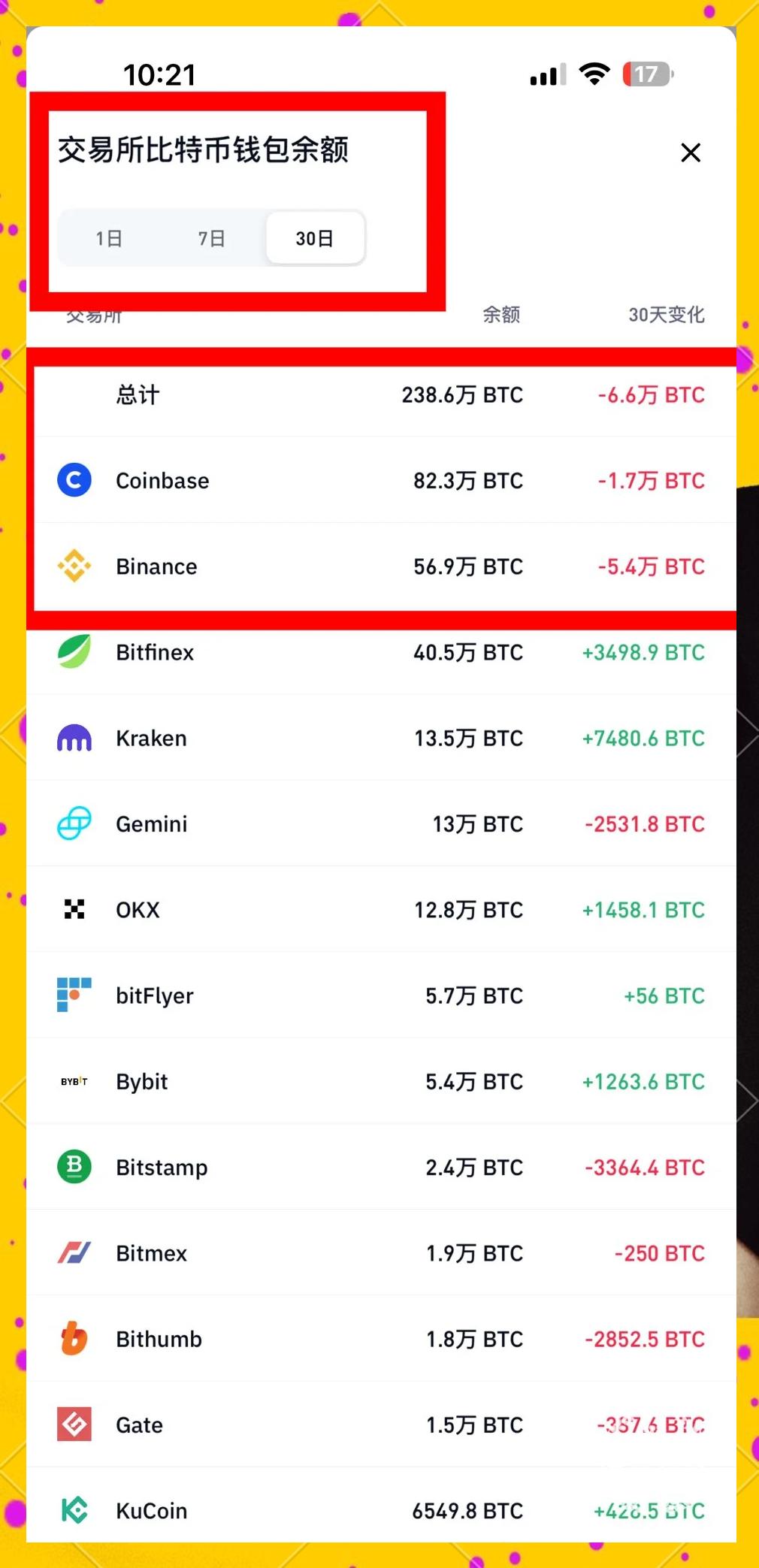Viewport: 759px width, 1568px height.
Task: Select the 总计 summary row
Action: click(137, 395)
